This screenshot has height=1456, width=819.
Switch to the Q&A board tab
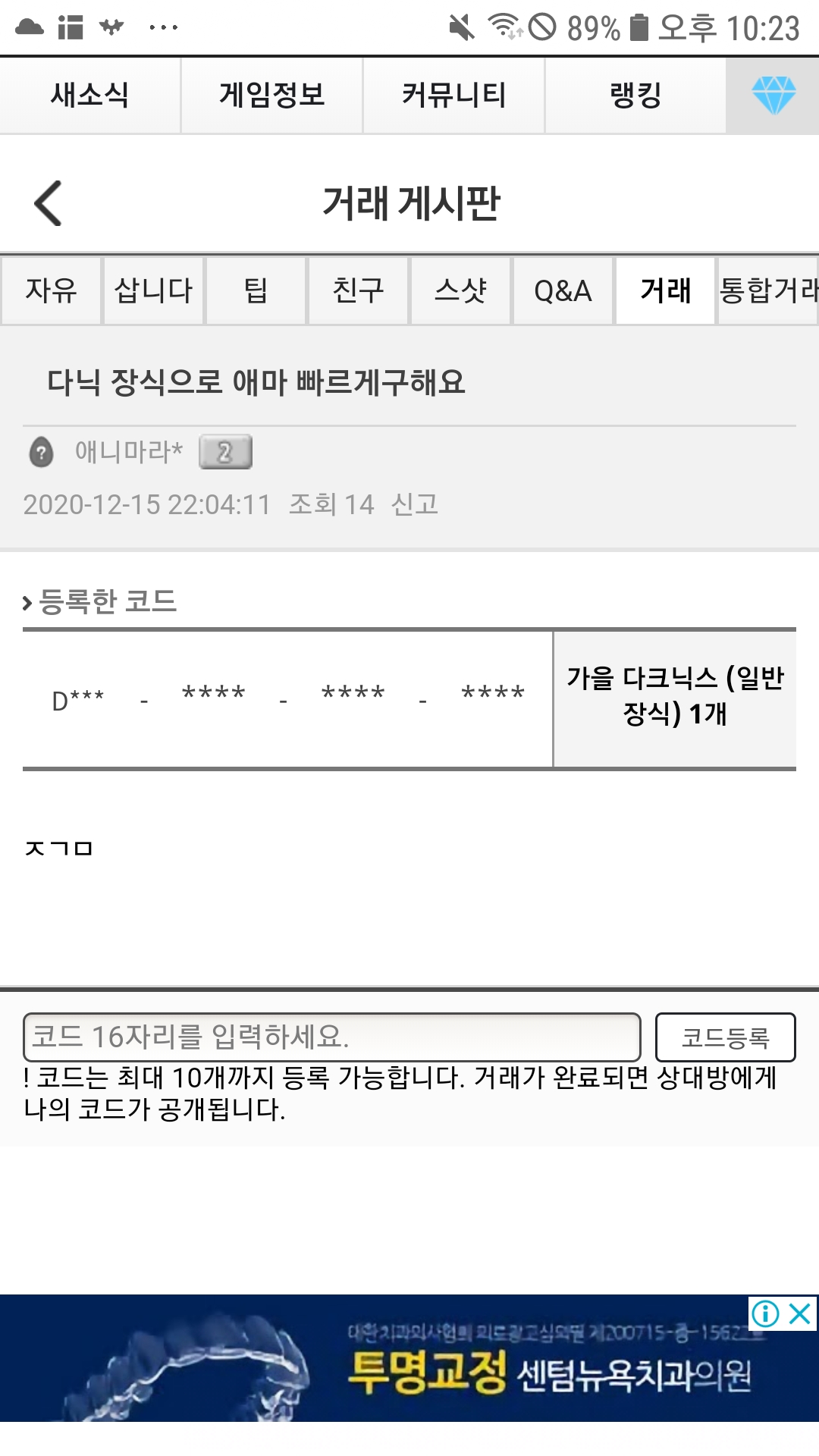coord(563,290)
